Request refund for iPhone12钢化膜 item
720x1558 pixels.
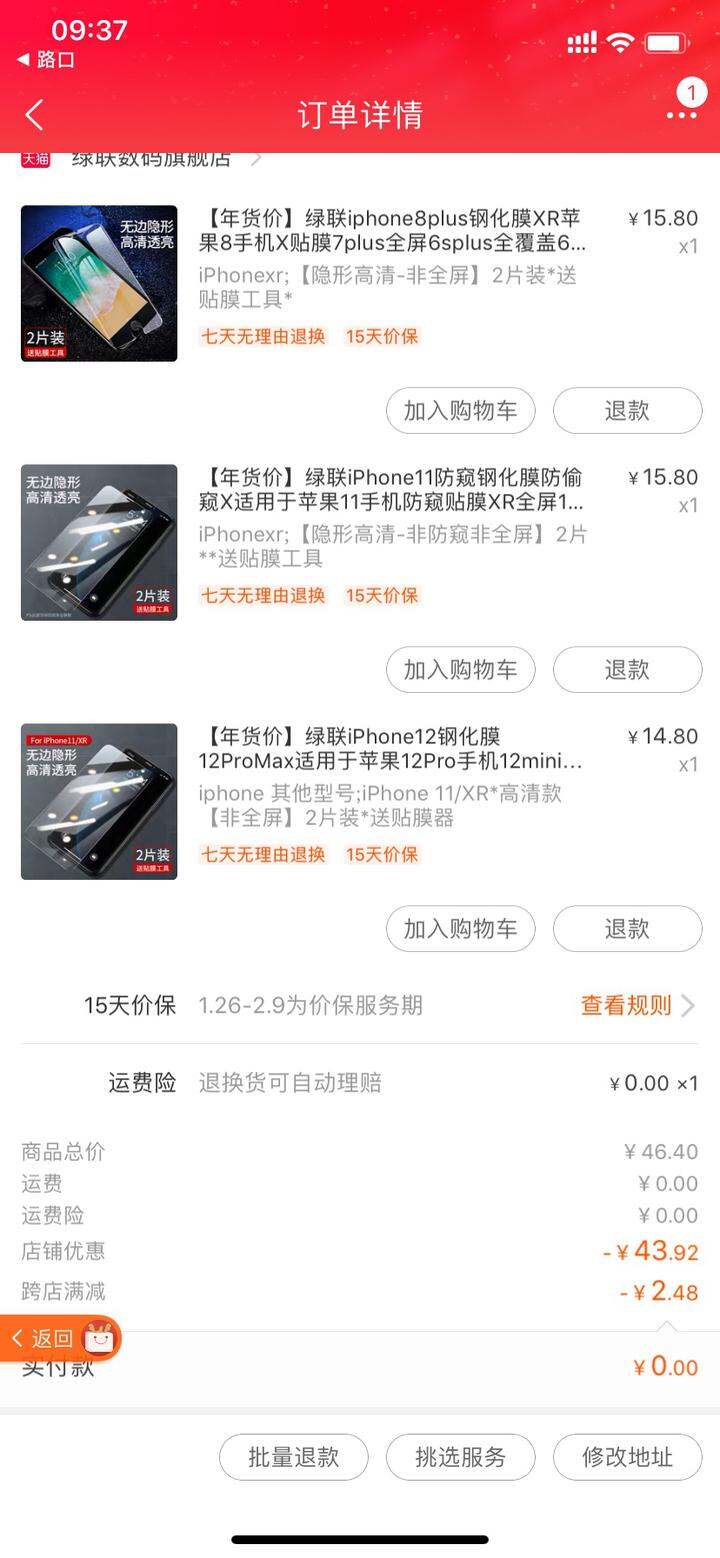click(x=627, y=929)
